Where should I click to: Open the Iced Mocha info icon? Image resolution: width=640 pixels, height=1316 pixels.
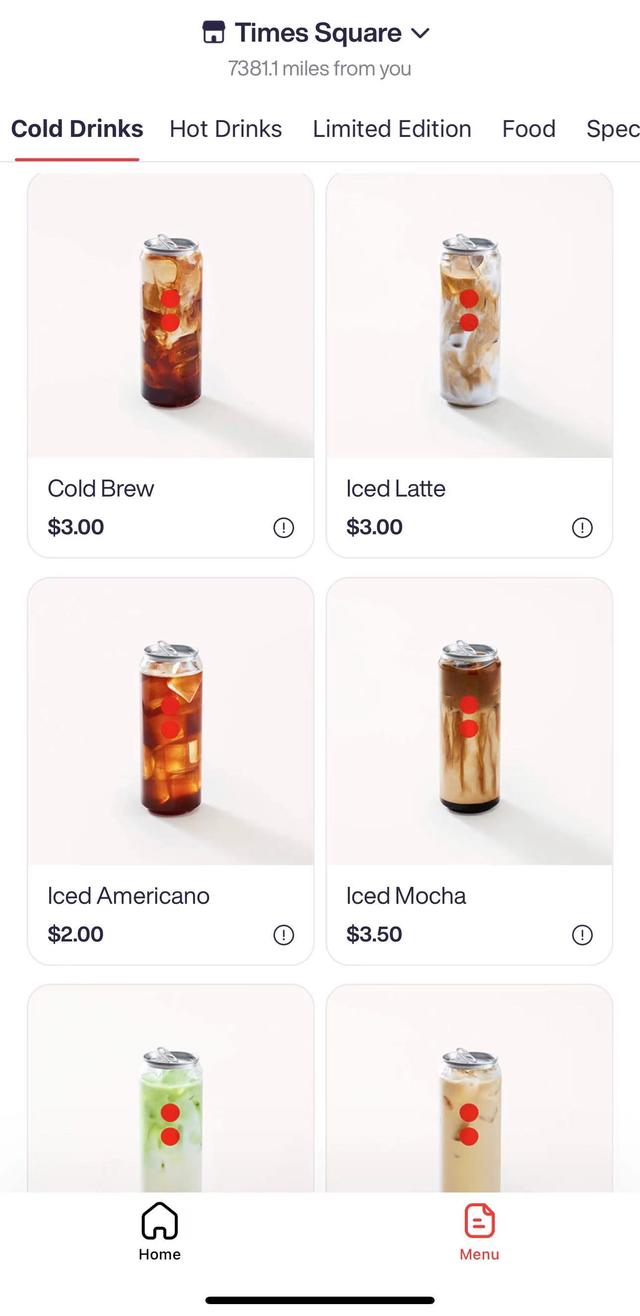point(582,935)
